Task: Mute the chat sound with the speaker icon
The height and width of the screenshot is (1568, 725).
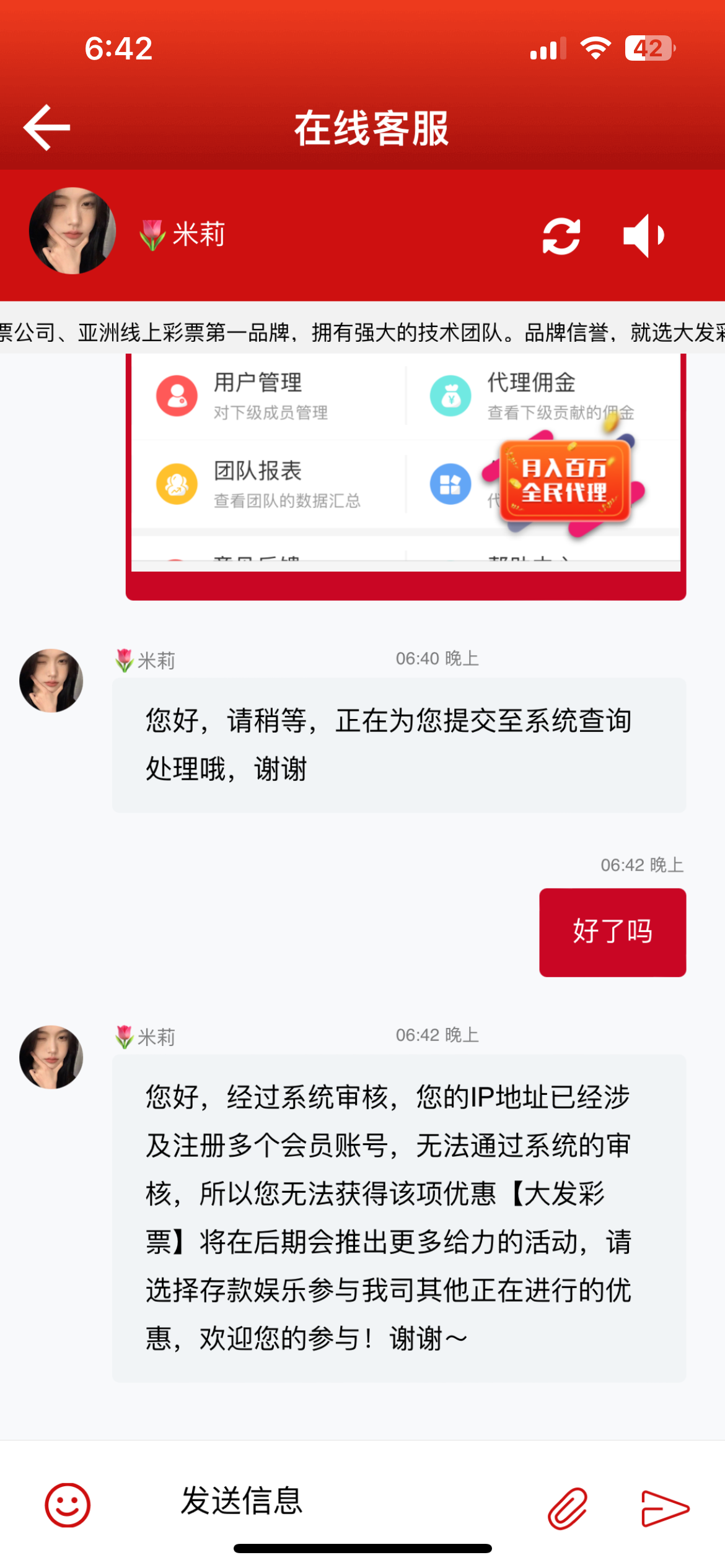Action: click(644, 236)
